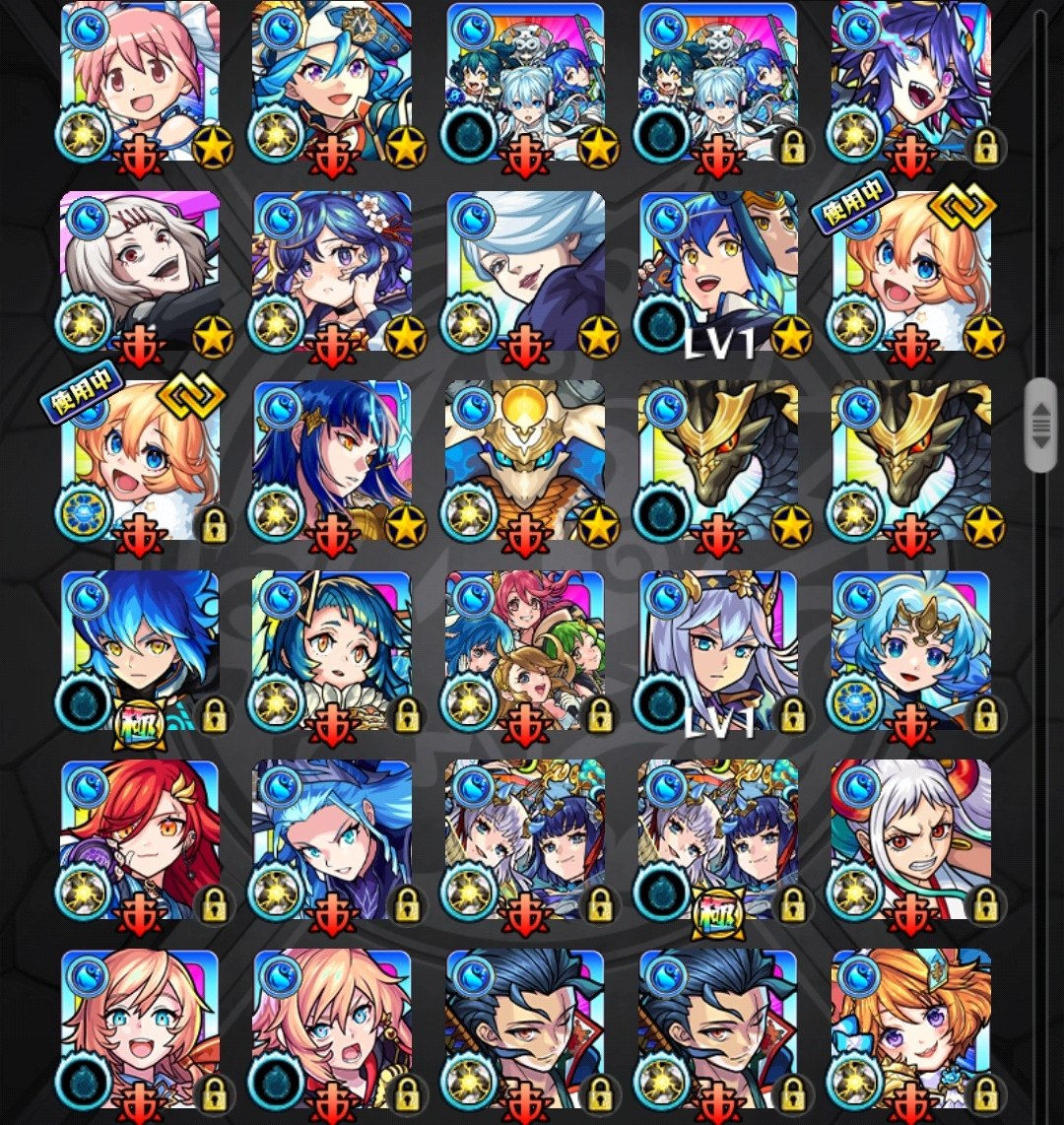Choose the grey-haired laughing character
The image size is (1064, 1125).
tap(139, 271)
